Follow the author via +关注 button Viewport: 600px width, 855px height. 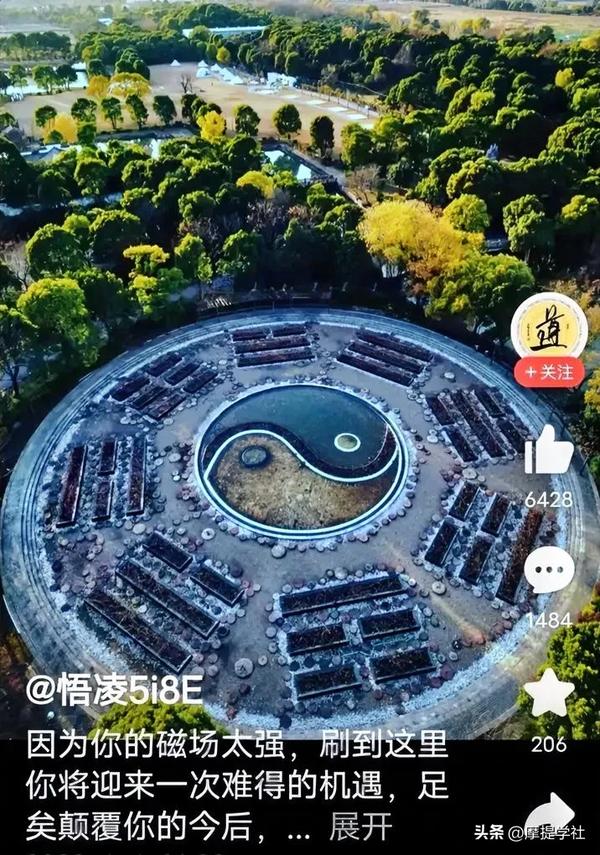[x=549, y=372]
